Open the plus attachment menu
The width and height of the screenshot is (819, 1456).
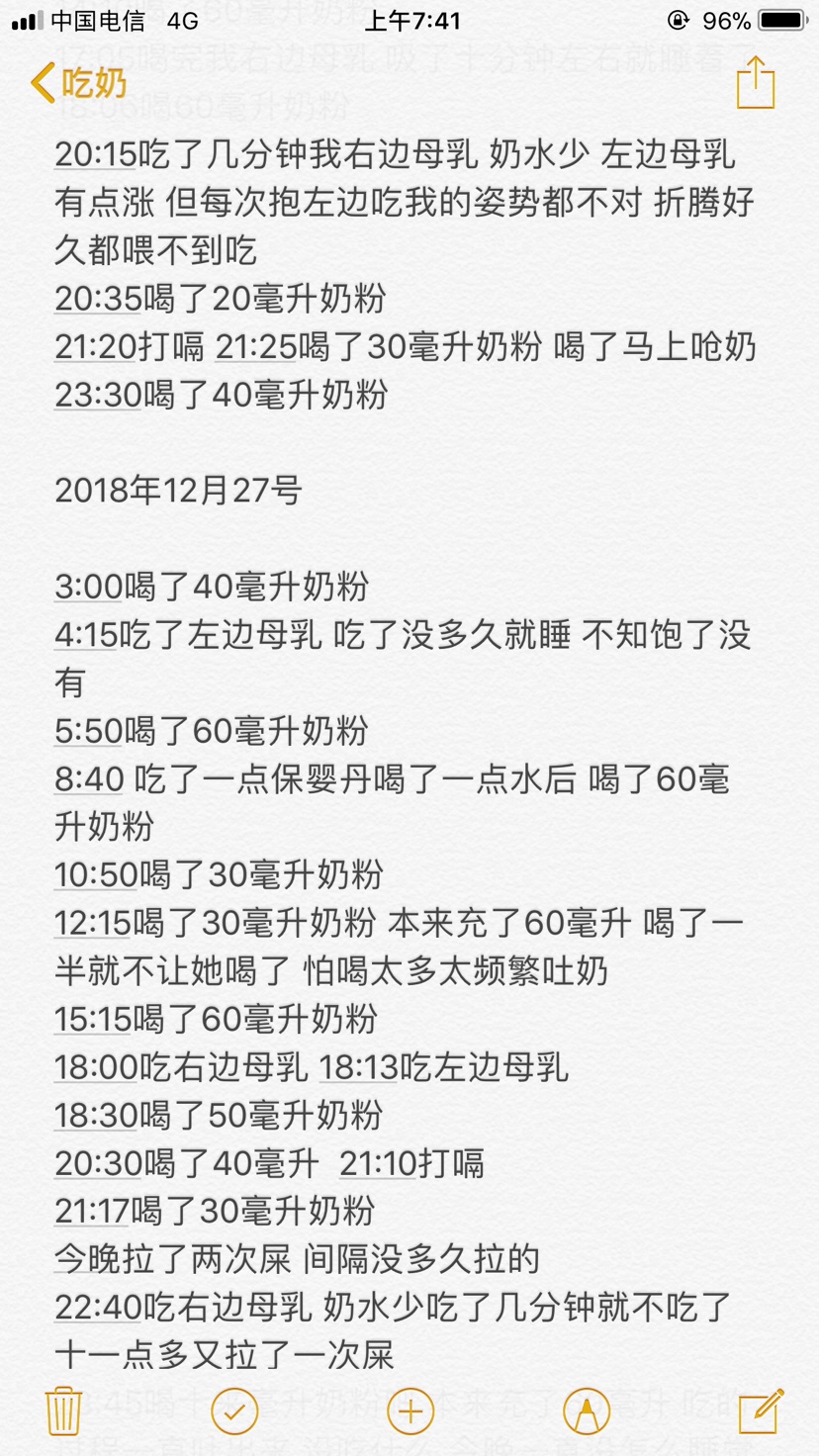coord(410,1410)
